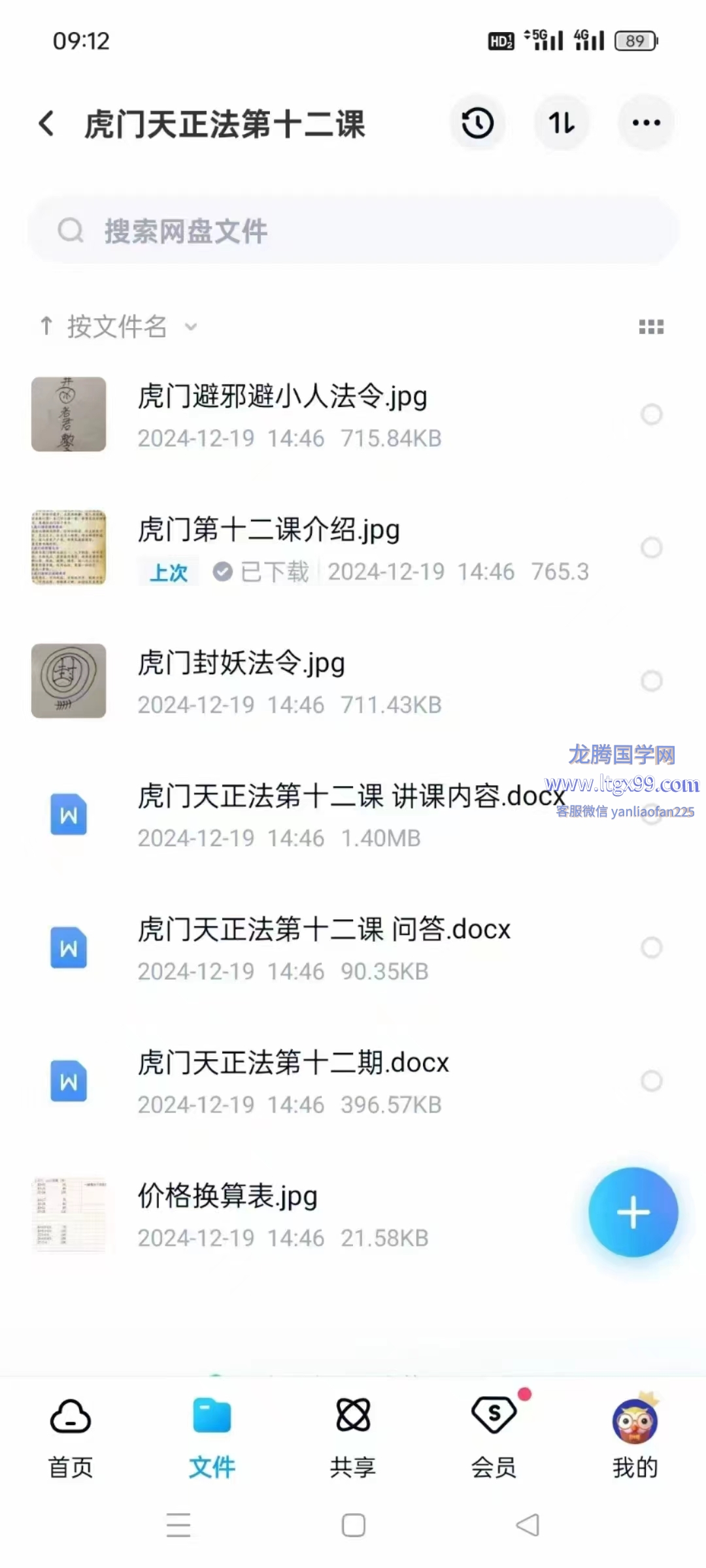This screenshot has width=706, height=1568.
Task: Open the three-dot overflow menu
Action: (646, 123)
